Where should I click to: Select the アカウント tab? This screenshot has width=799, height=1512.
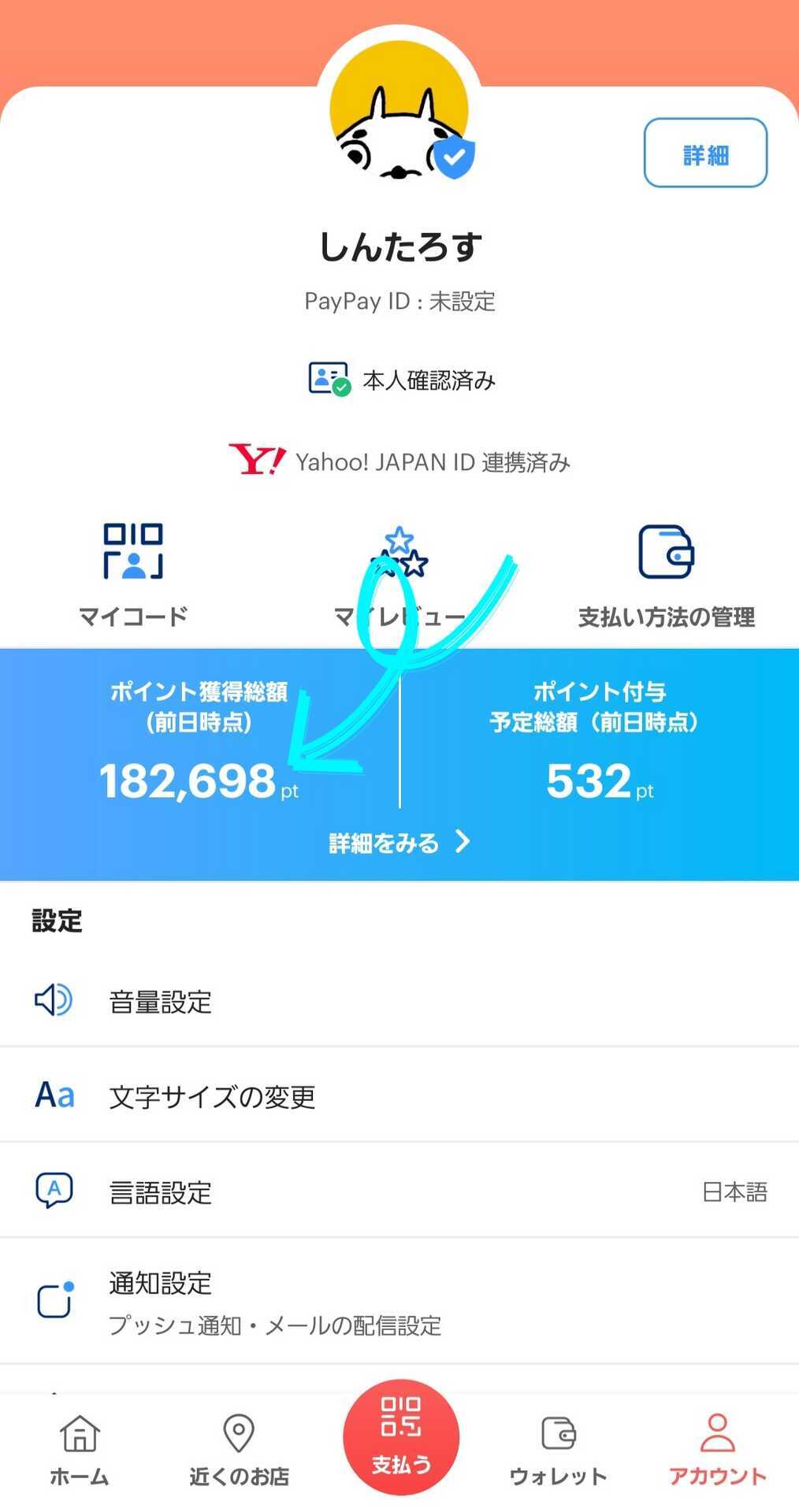click(x=718, y=1449)
